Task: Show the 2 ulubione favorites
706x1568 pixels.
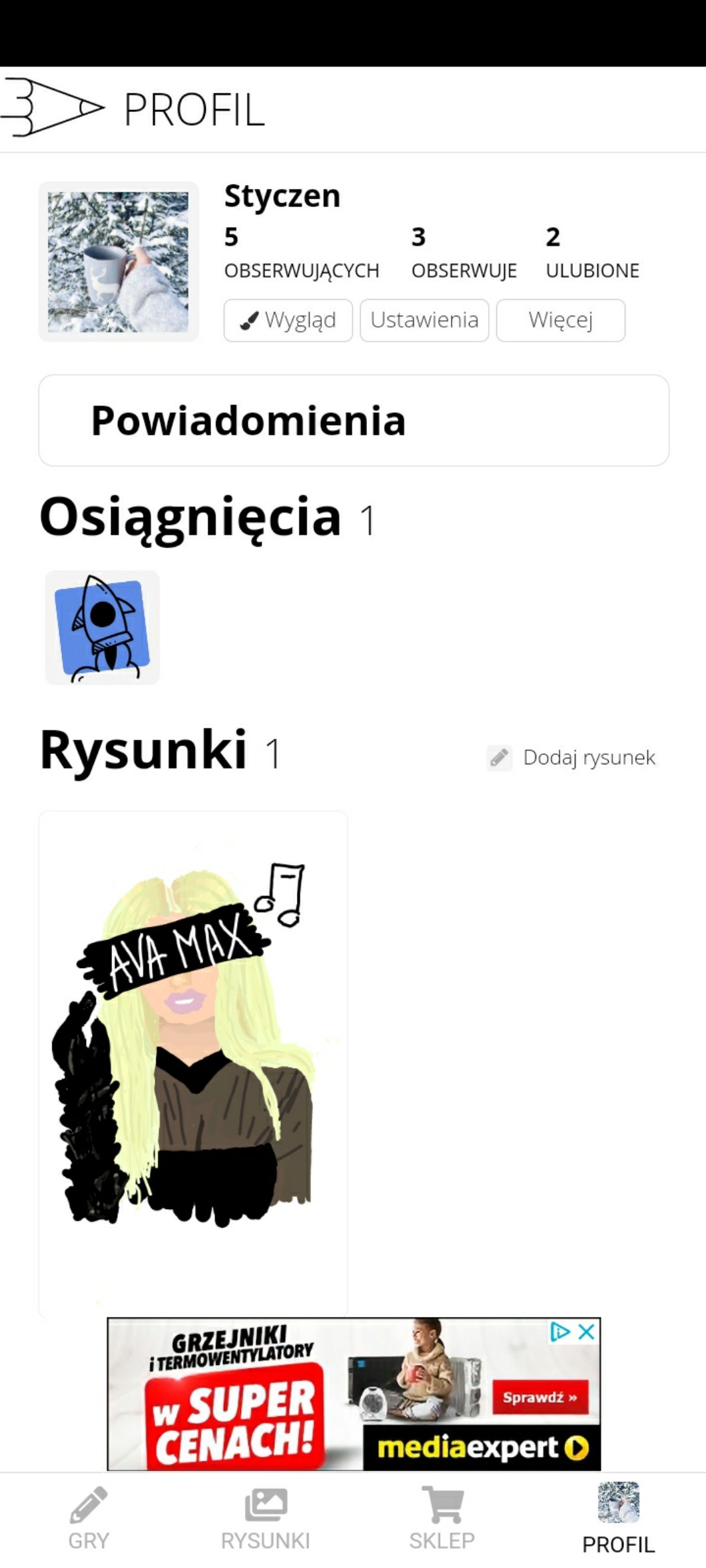Action: (591, 254)
